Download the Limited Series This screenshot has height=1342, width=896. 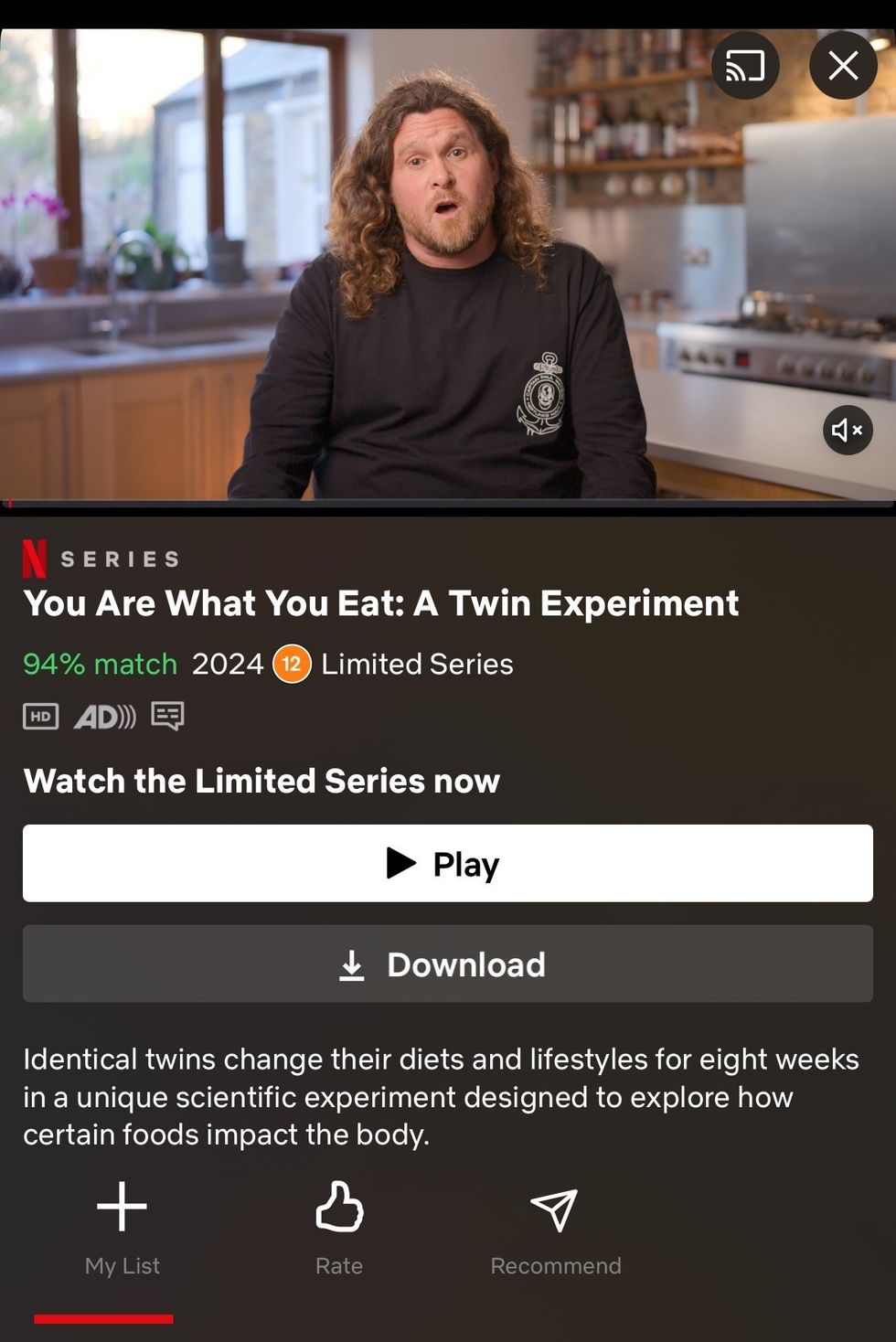tap(448, 964)
